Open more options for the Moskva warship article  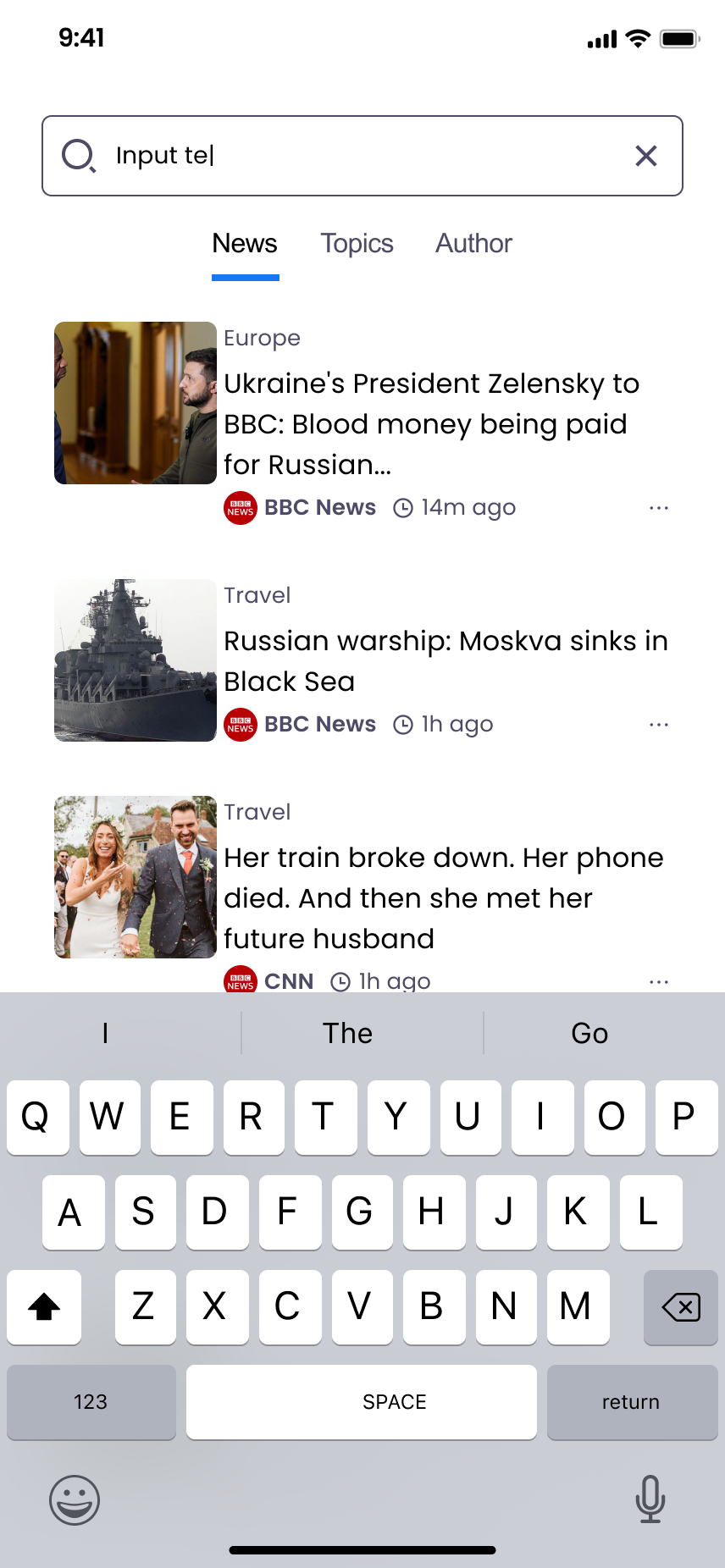pos(659,725)
